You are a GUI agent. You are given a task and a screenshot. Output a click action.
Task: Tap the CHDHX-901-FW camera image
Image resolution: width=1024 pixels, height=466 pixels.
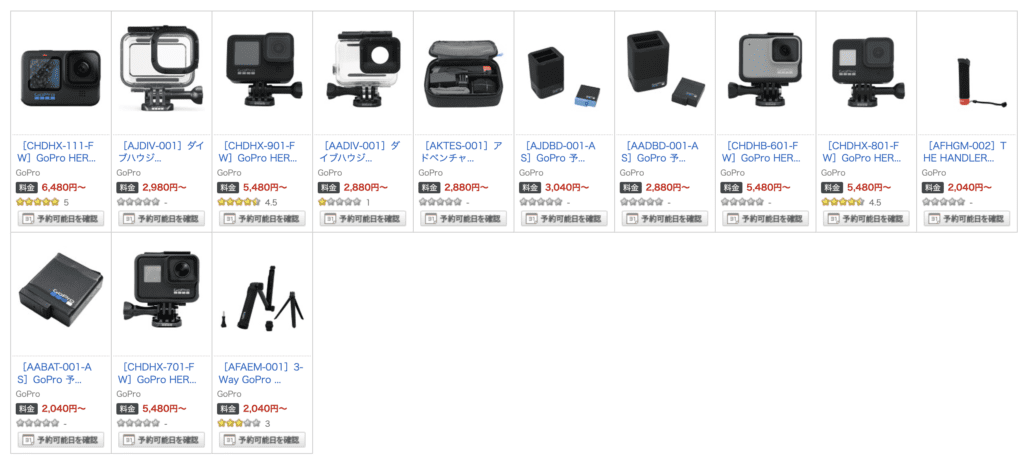[261, 72]
